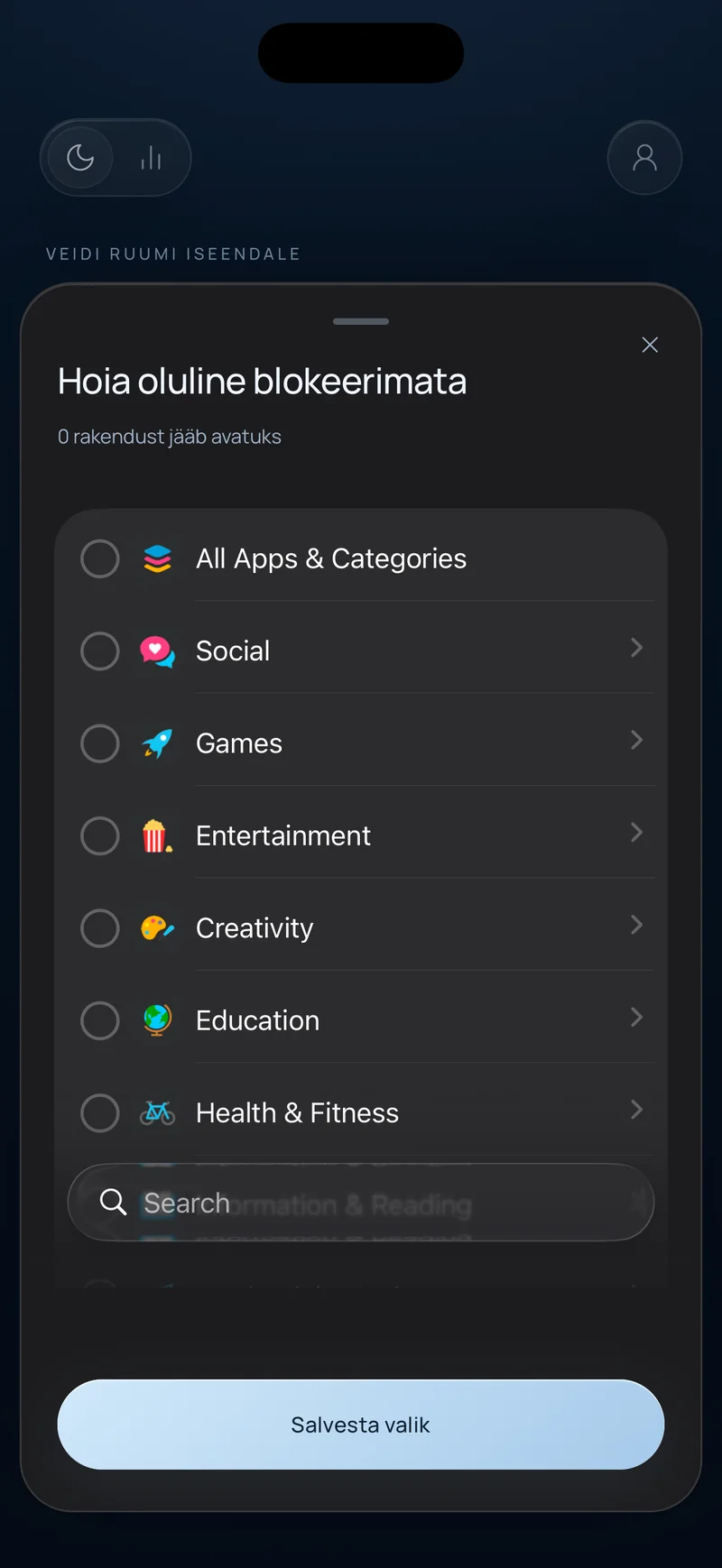Select the Entertainment category circle
This screenshot has height=1568, width=722.
[x=100, y=835]
